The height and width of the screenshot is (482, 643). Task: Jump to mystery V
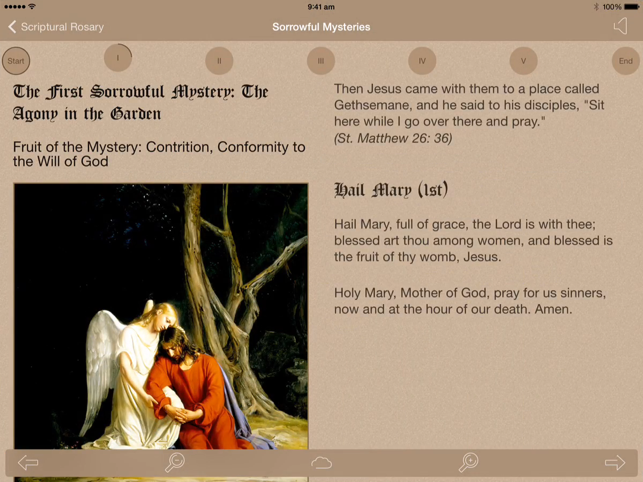click(x=523, y=61)
